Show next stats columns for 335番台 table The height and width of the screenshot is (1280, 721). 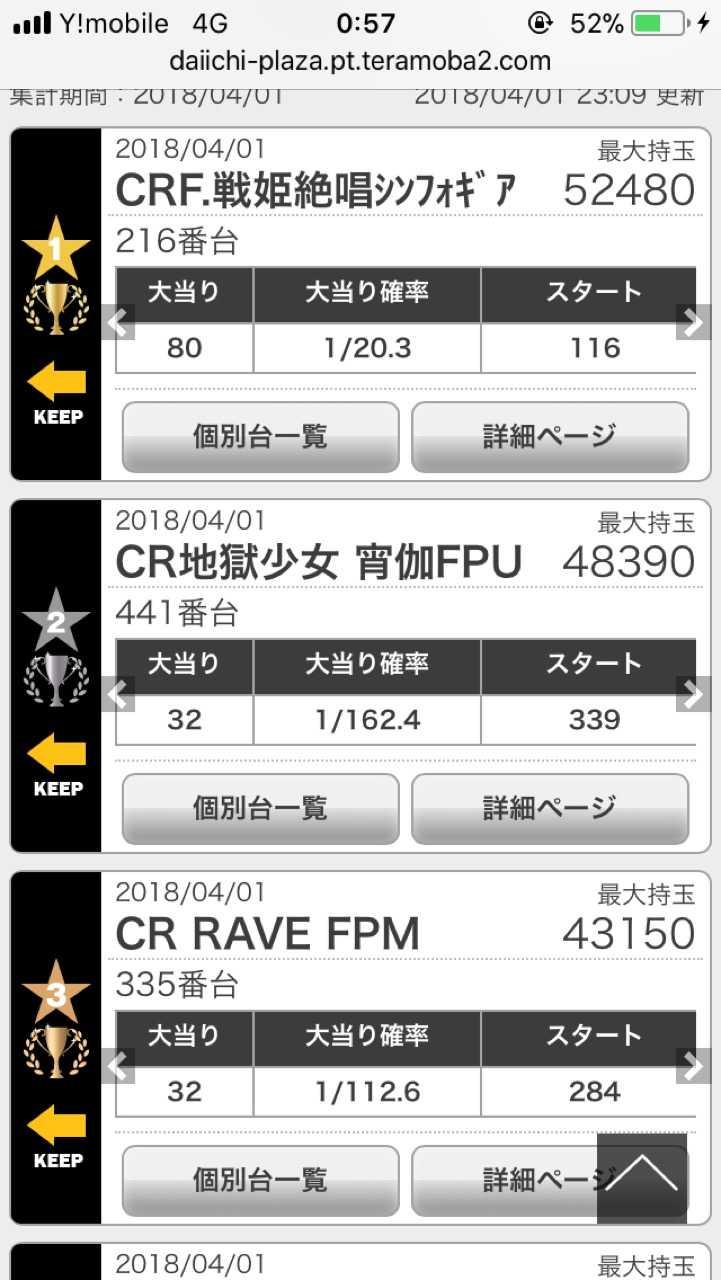pyautogui.click(x=693, y=1066)
